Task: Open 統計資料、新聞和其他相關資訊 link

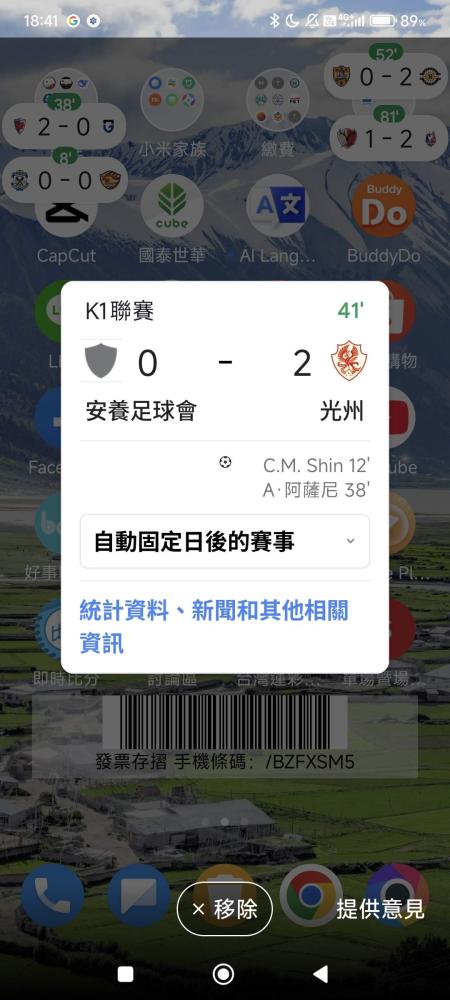Action: click(214, 627)
